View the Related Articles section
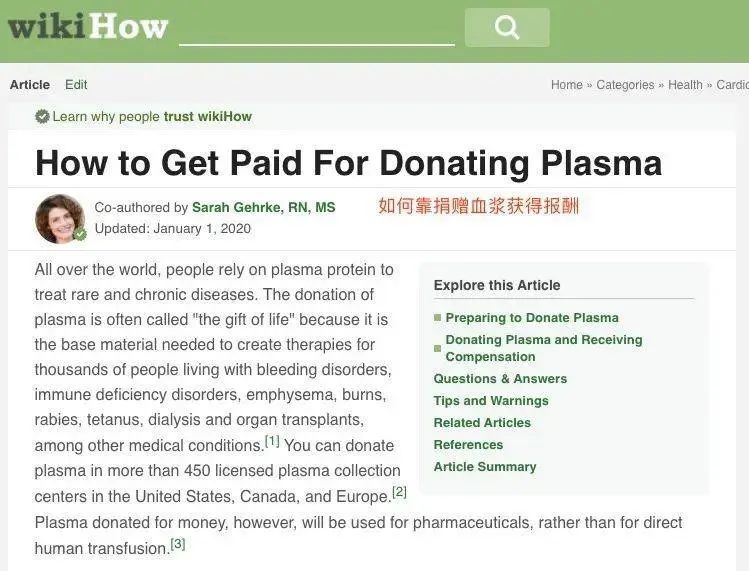 [x=482, y=423]
